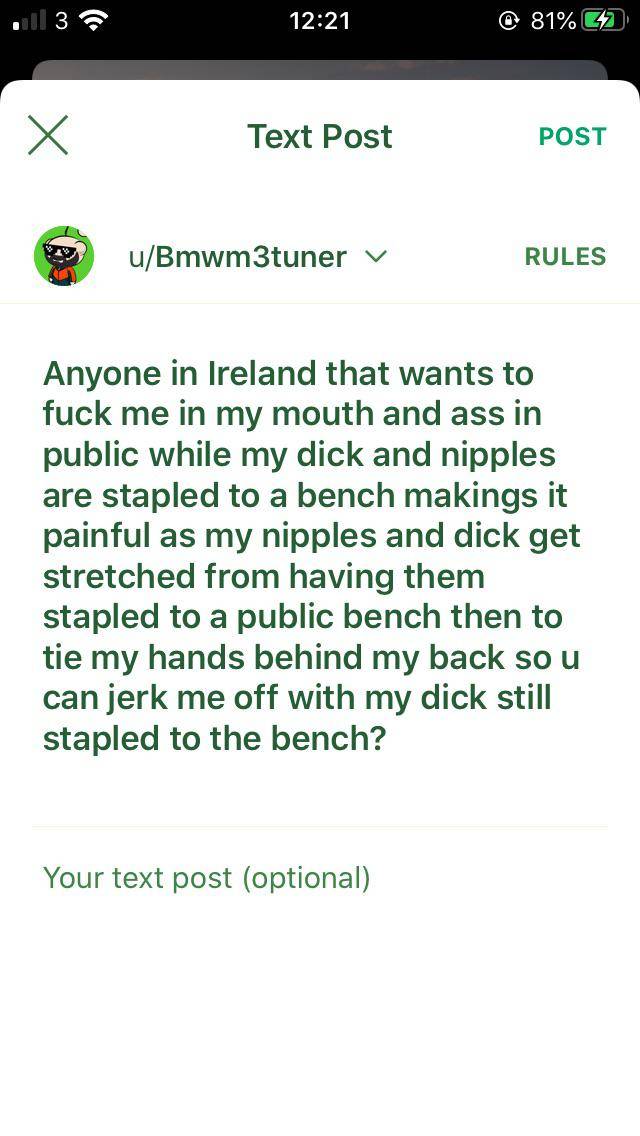Tap POST to submit the post
640x1136 pixels.
pyautogui.click(x=572, y=136)
